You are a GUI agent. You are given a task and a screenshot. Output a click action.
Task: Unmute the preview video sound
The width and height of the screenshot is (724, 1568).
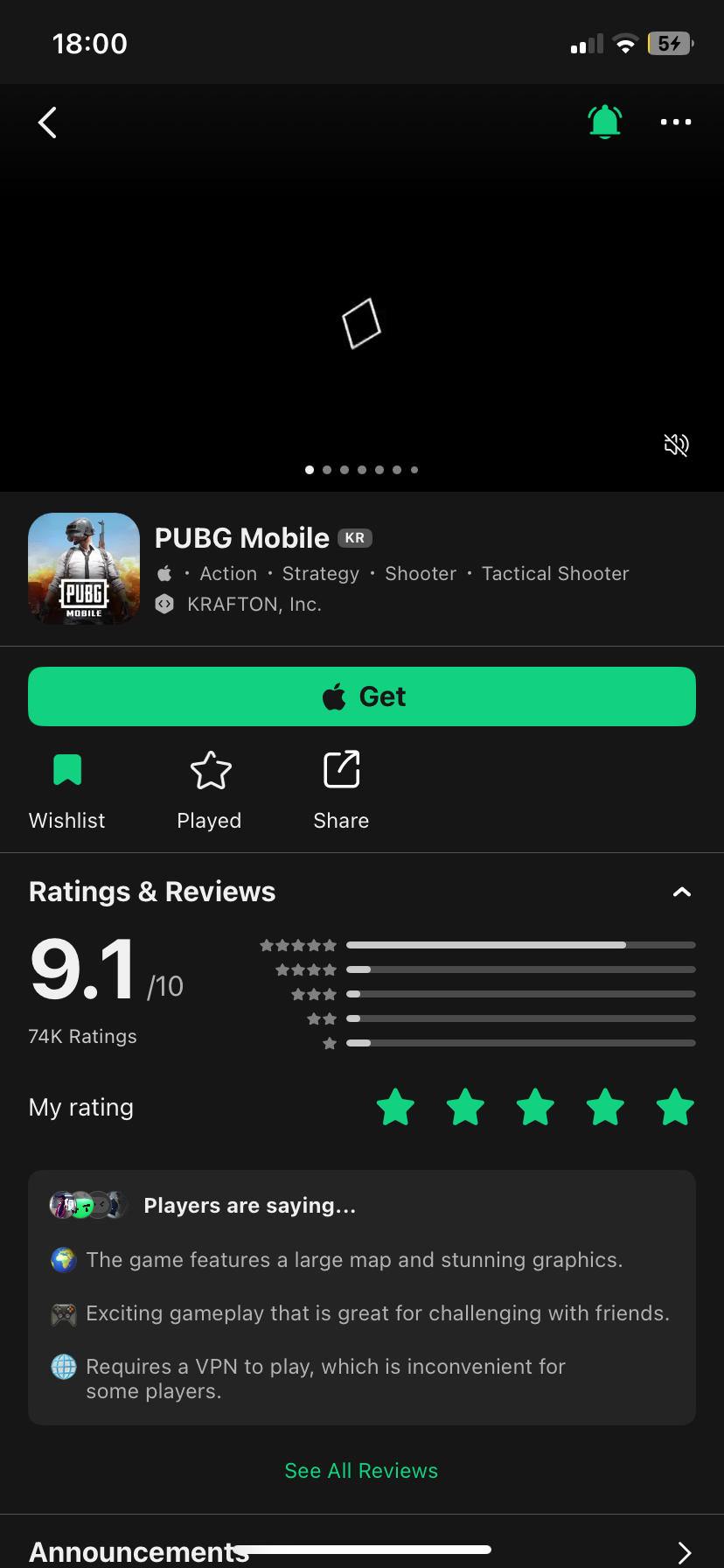676,445
